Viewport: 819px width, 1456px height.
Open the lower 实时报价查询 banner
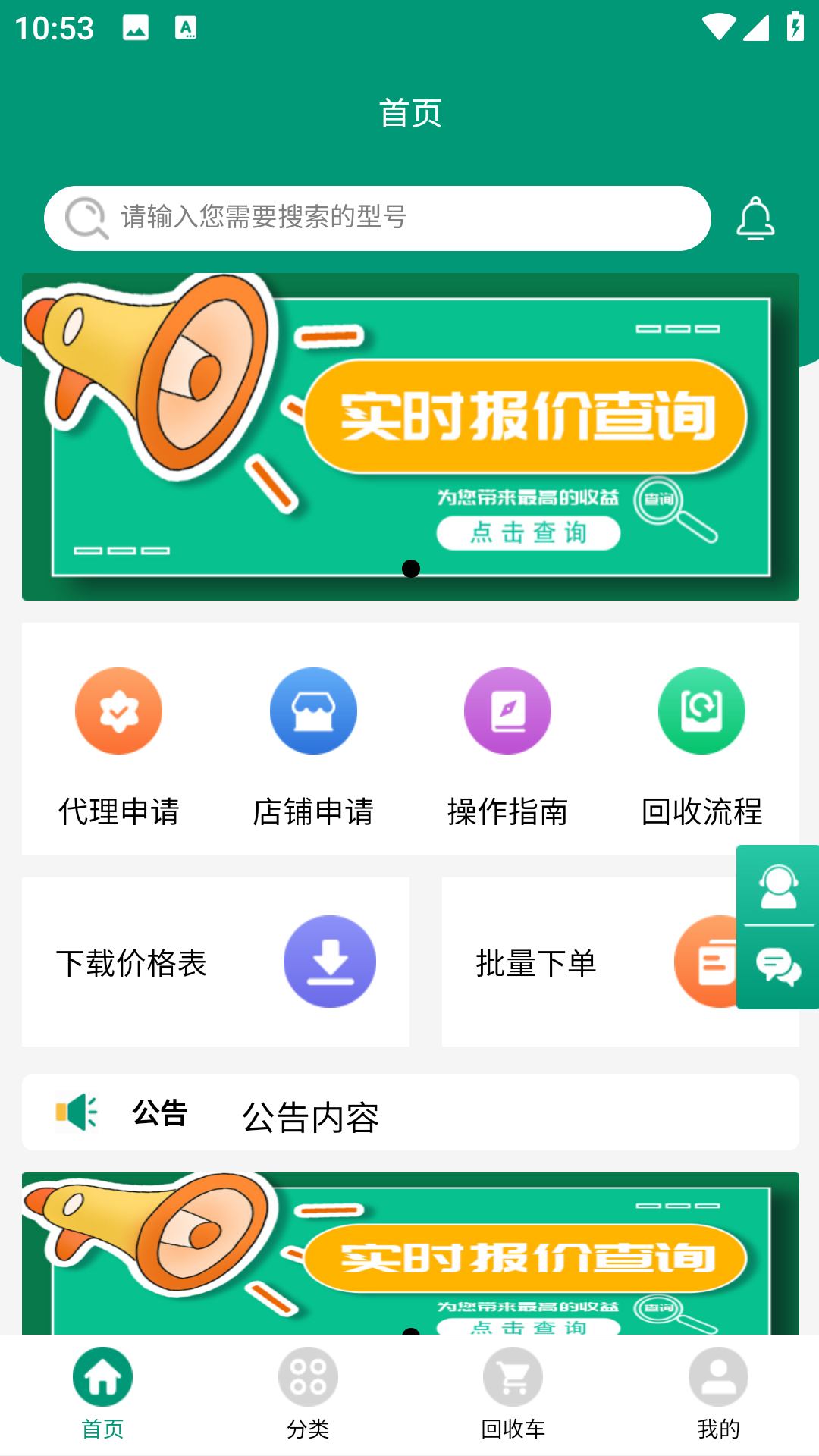(x=410, y=1253)
